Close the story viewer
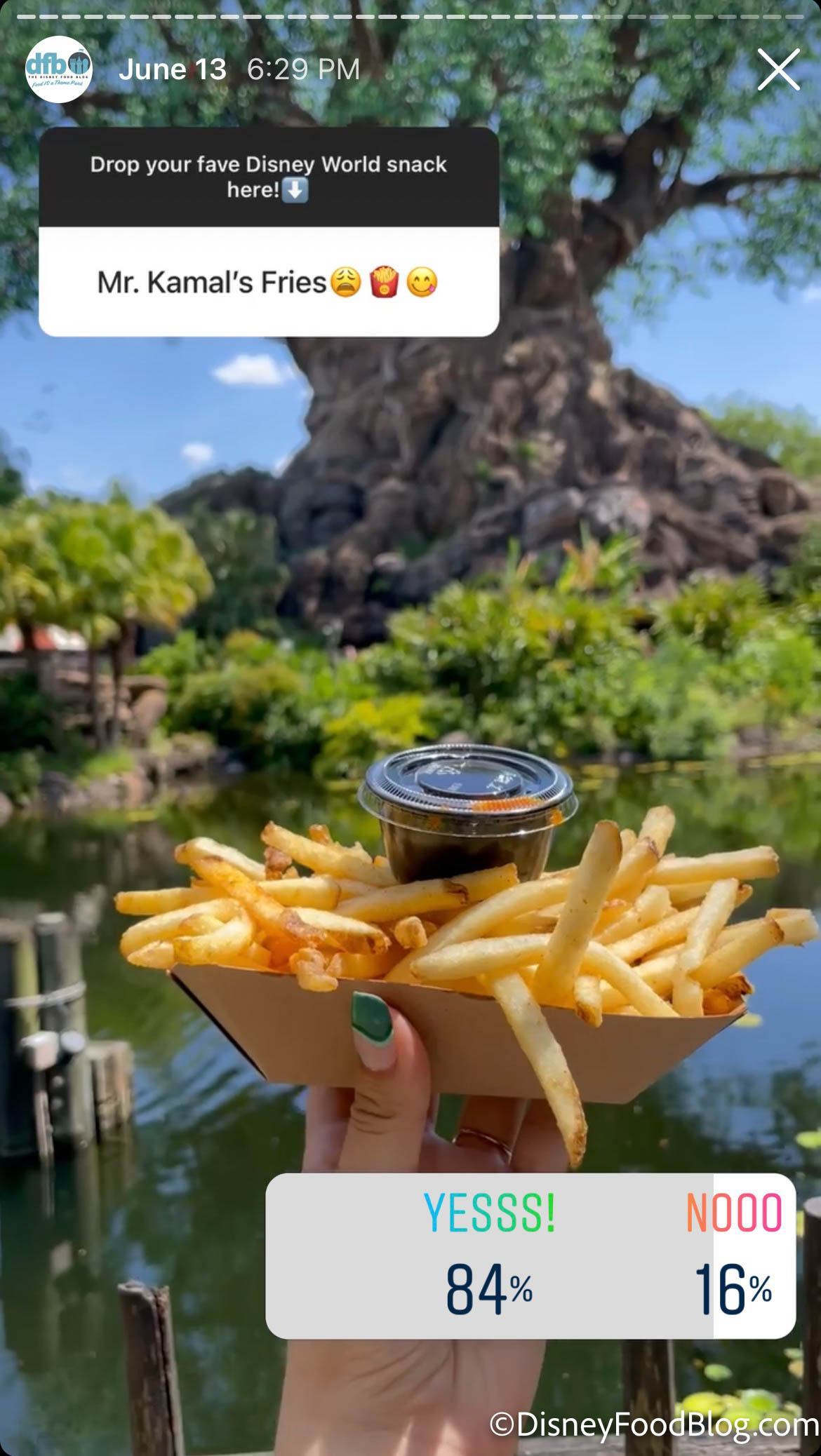This screenshot has height=1456, width=821. pos(778,69)
